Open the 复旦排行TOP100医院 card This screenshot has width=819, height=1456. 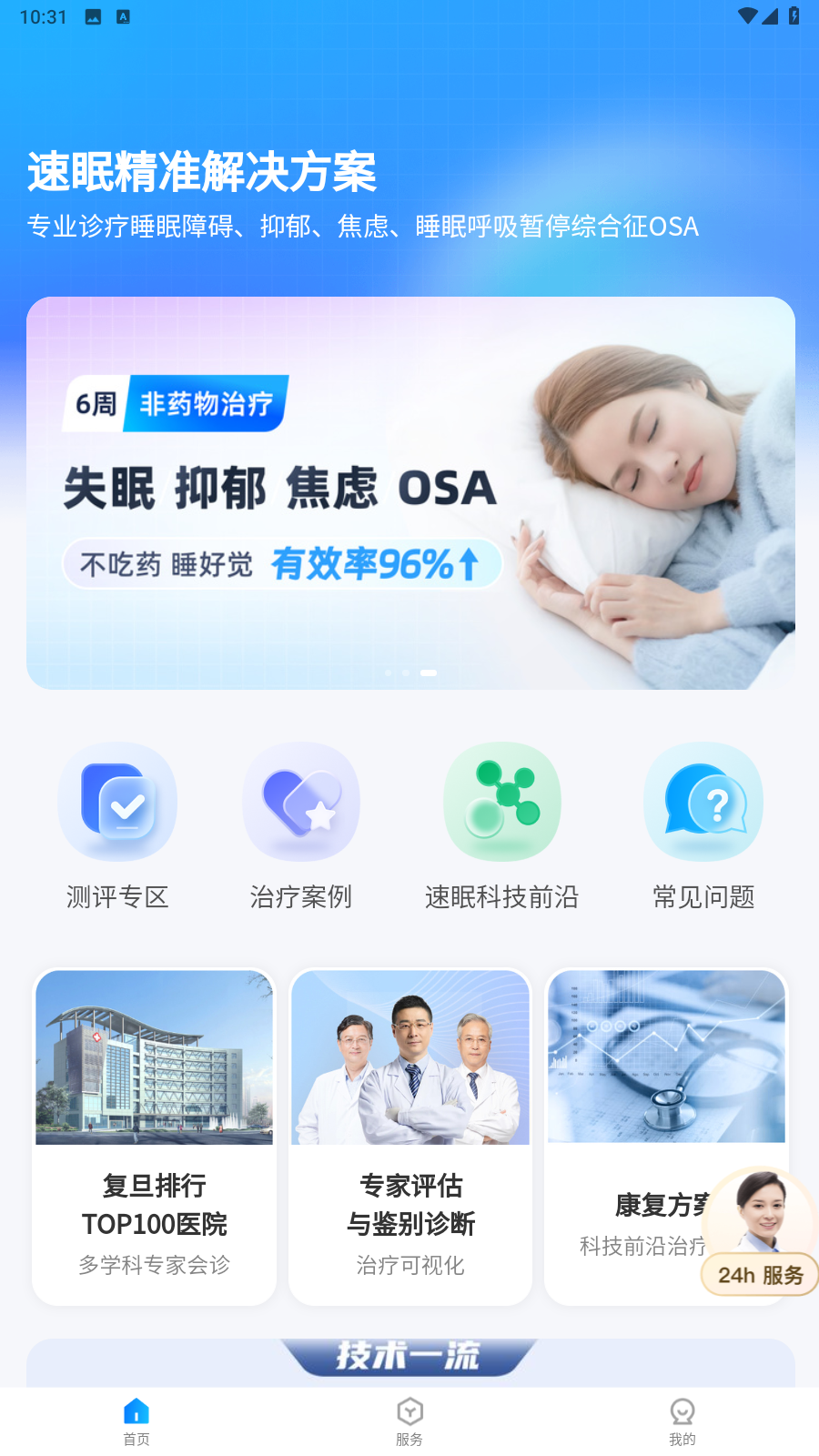point(154,1136)
